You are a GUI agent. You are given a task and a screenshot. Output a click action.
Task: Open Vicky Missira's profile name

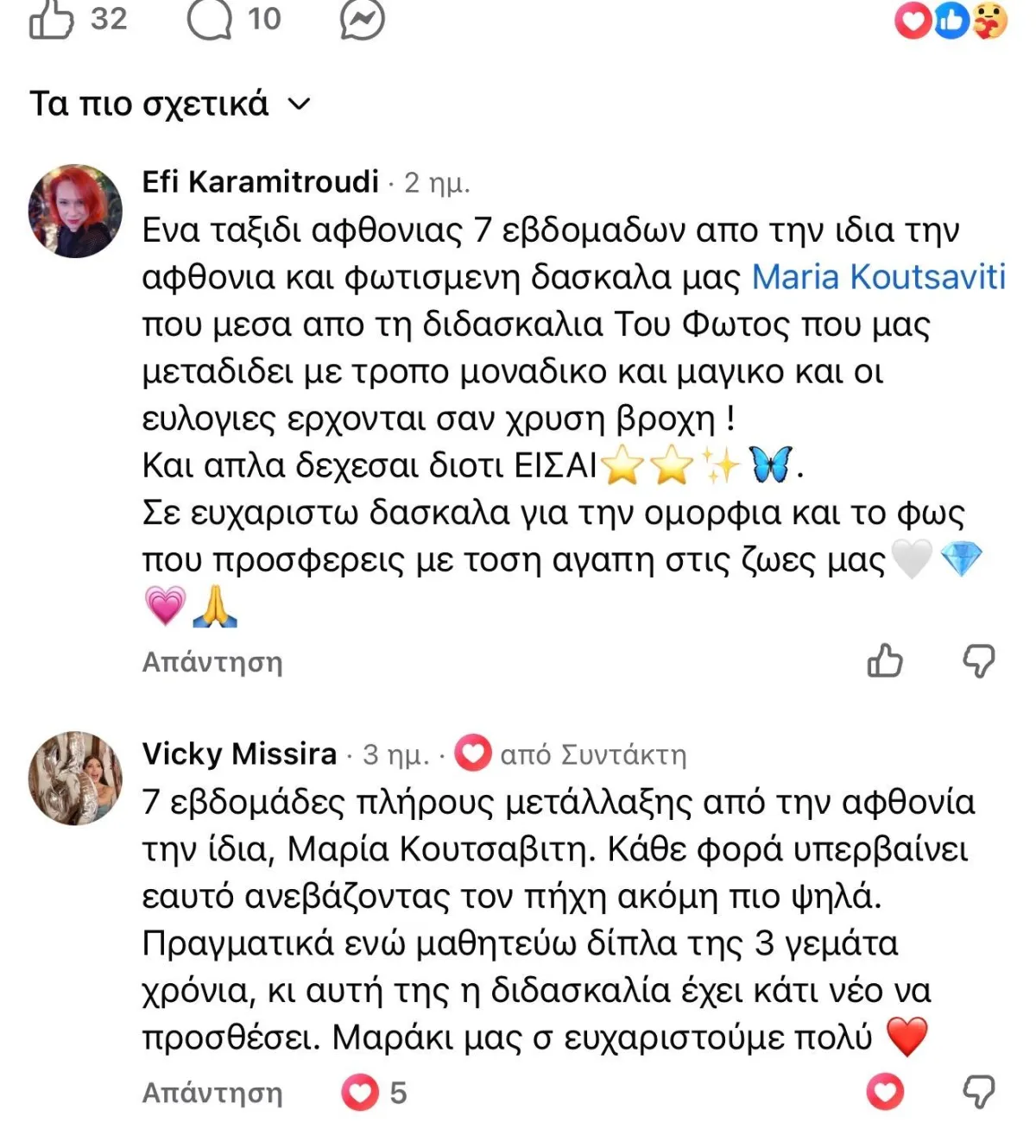coord(239,754)
